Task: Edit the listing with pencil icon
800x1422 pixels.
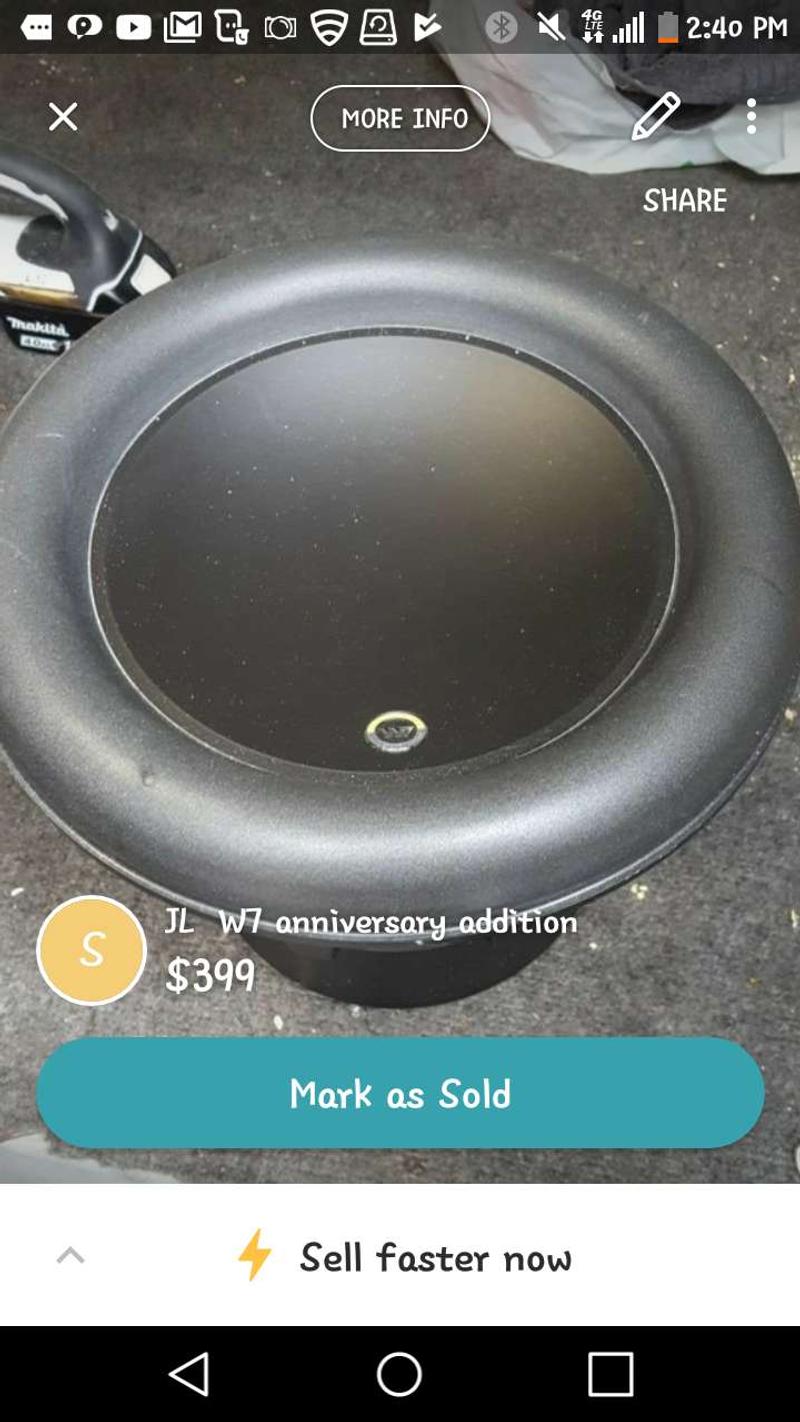Action: click(x=656, y=117)
